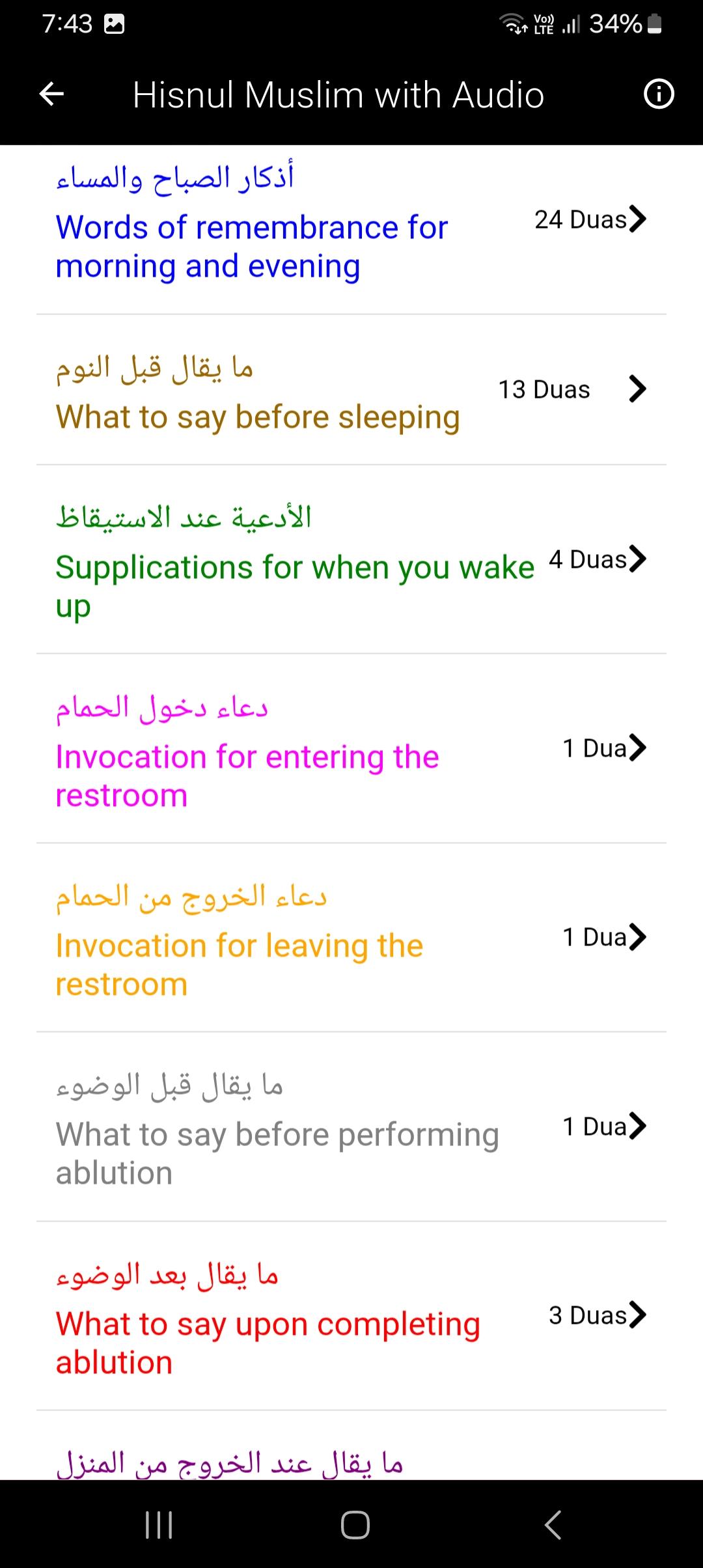The height and width of the screenshot is (1568, 703).
Task: Open recent apps from the navigation bar
Action: click(159, 1525)
